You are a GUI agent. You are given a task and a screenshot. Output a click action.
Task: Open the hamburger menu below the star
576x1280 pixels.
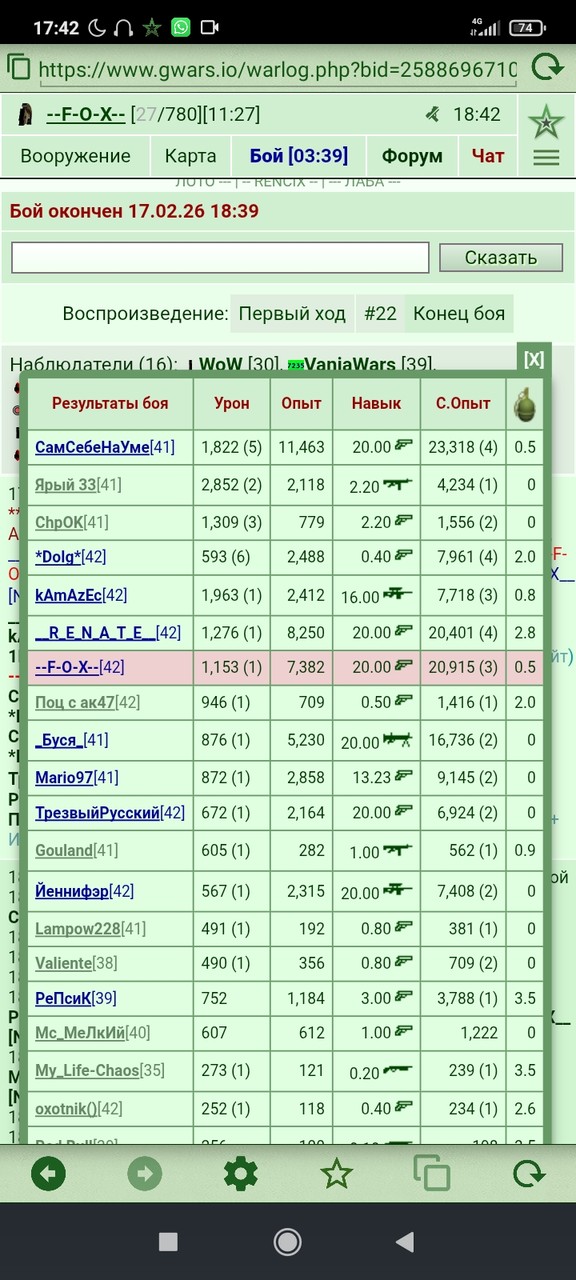[546, 157]
